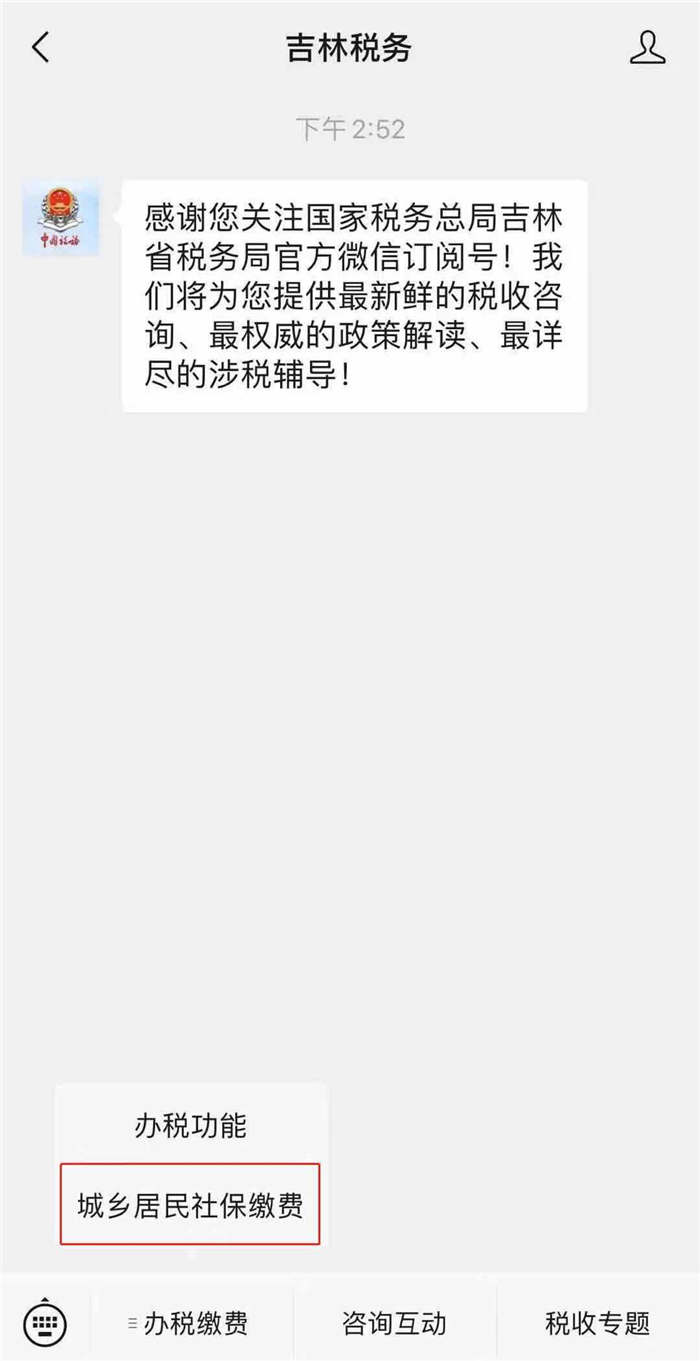
Task: Switch to keyboard input mode
Action: pyautogui.click(x=45, y=1322)
